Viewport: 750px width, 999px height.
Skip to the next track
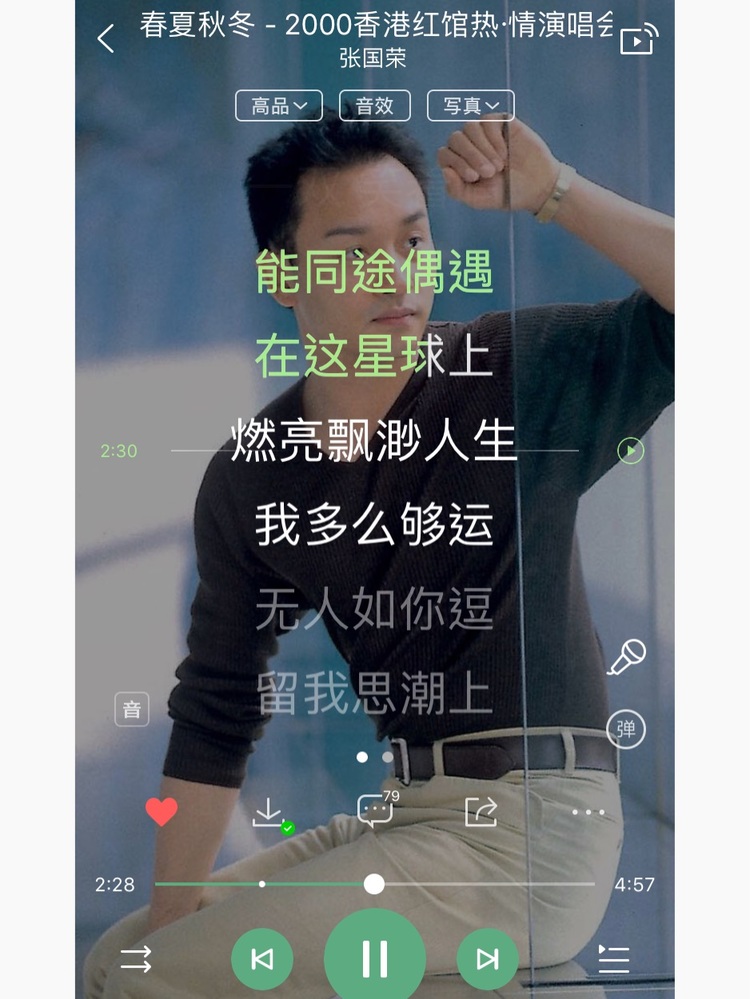pos(488,960)
